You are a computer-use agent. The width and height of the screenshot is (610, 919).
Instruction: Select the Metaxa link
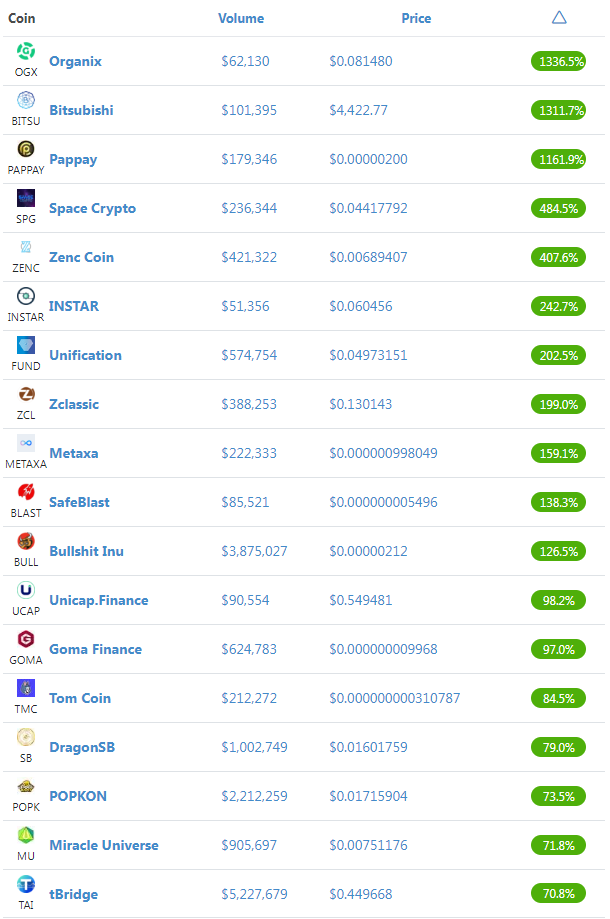(x=74, y=453)
